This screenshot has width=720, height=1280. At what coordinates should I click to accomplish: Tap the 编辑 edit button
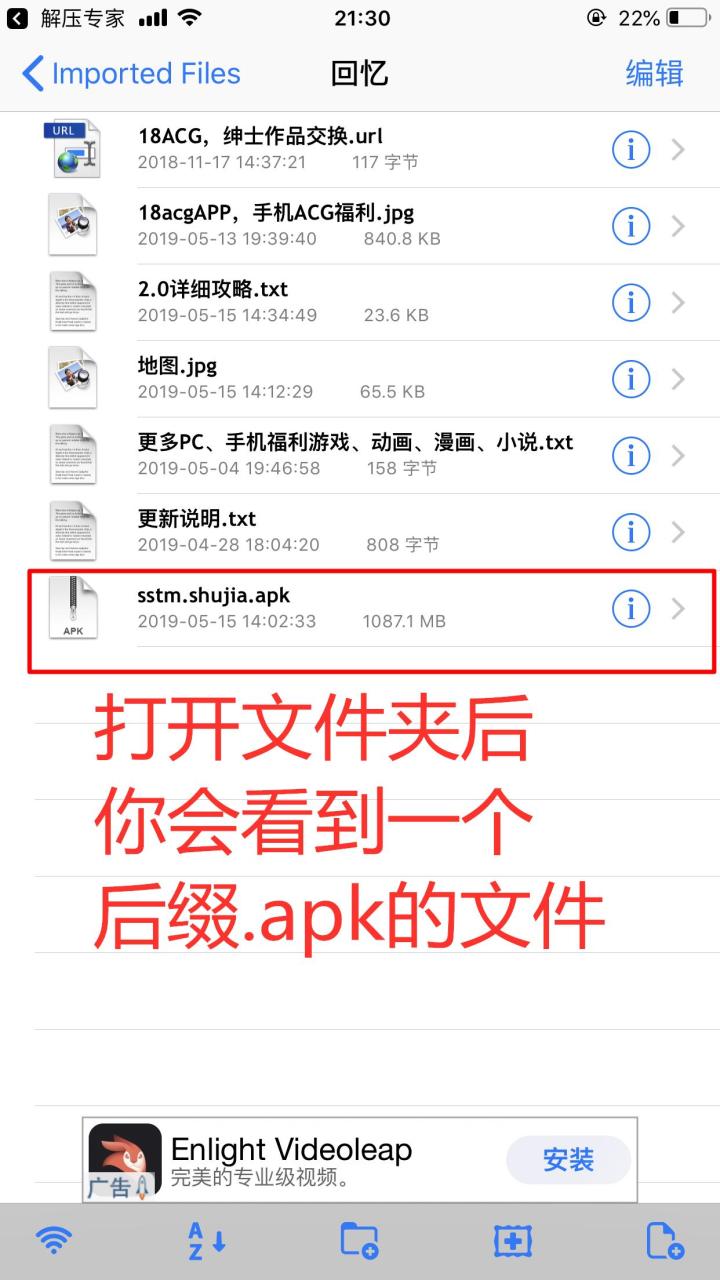coord(654,74)
